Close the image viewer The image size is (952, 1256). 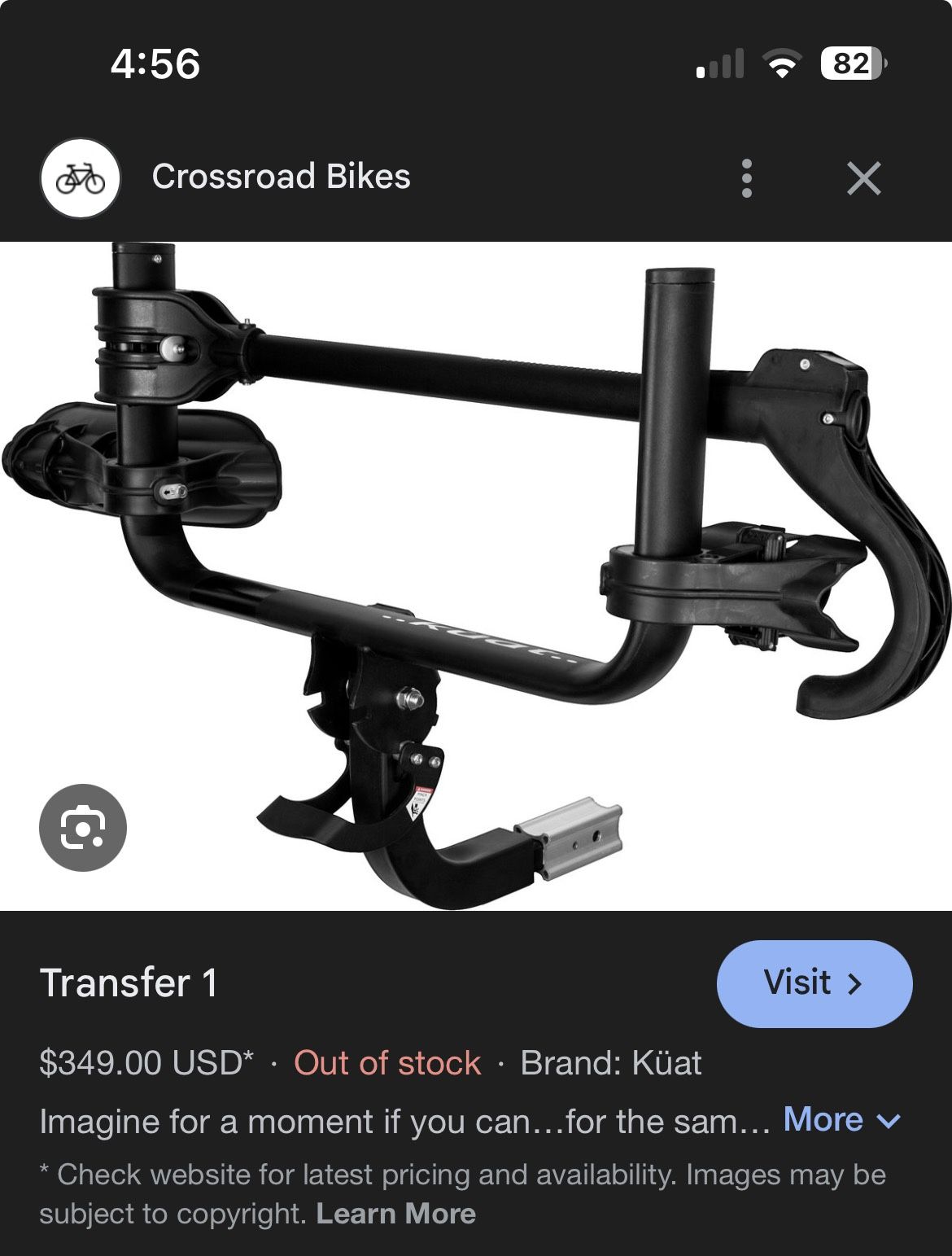point(863,178)
